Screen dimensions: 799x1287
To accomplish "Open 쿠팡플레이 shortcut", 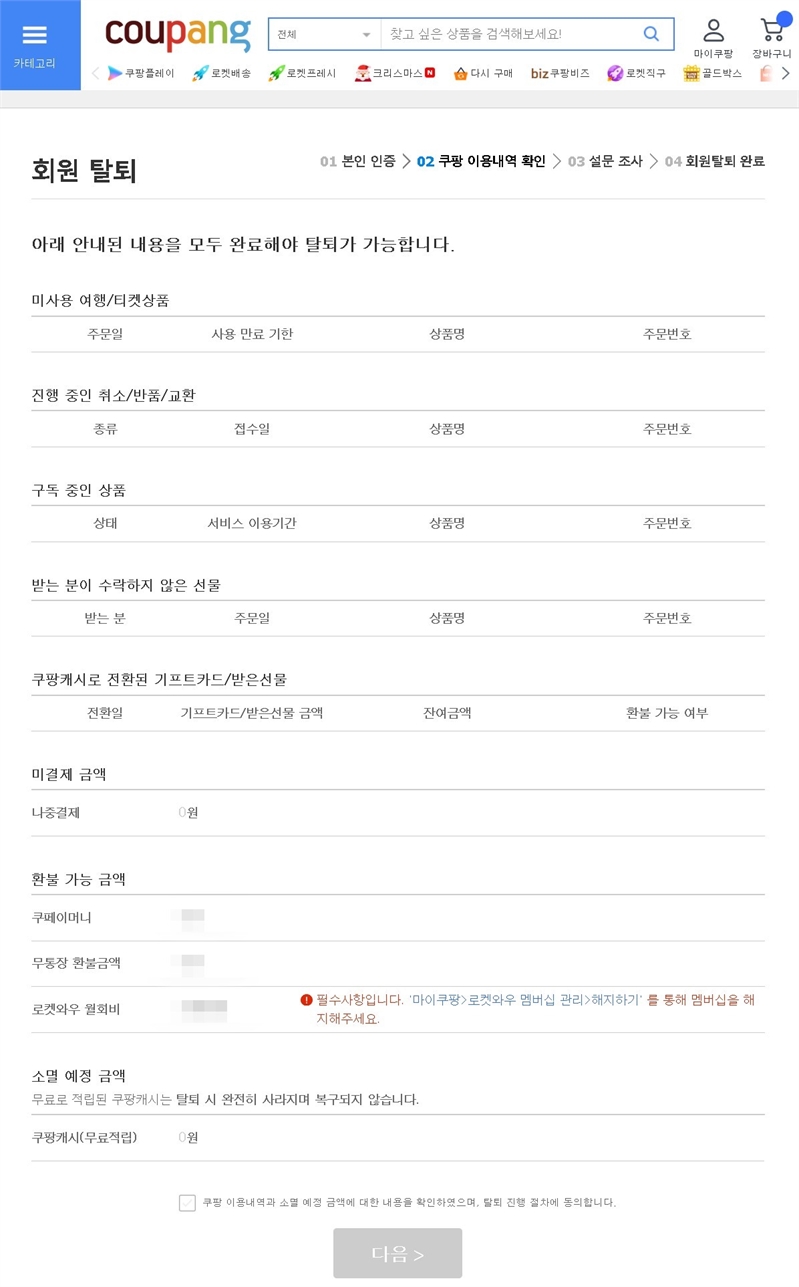I will [141, 73].
